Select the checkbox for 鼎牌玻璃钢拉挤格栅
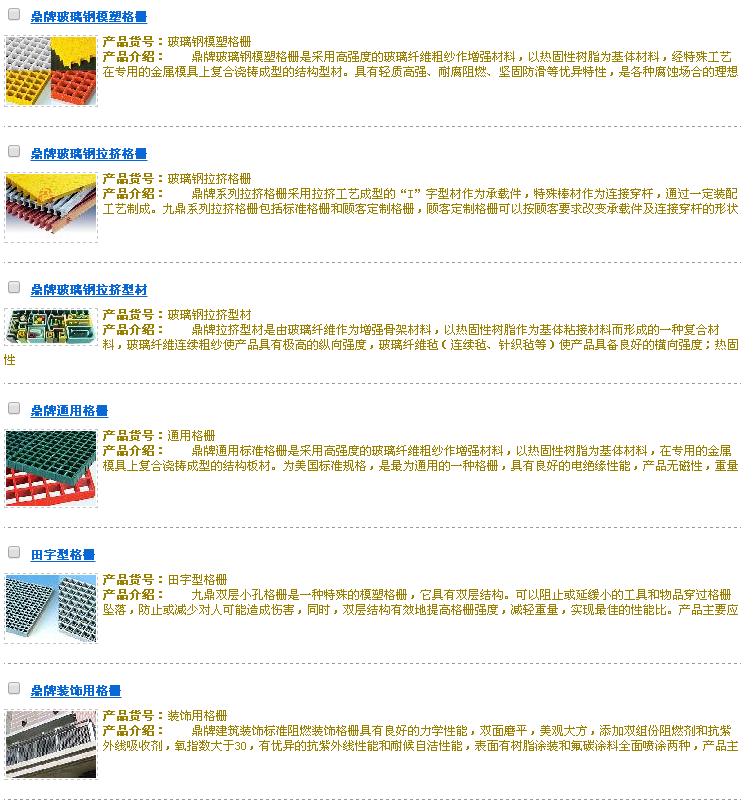The width and height of the screenshot is (753, 806). pos(14,151)
